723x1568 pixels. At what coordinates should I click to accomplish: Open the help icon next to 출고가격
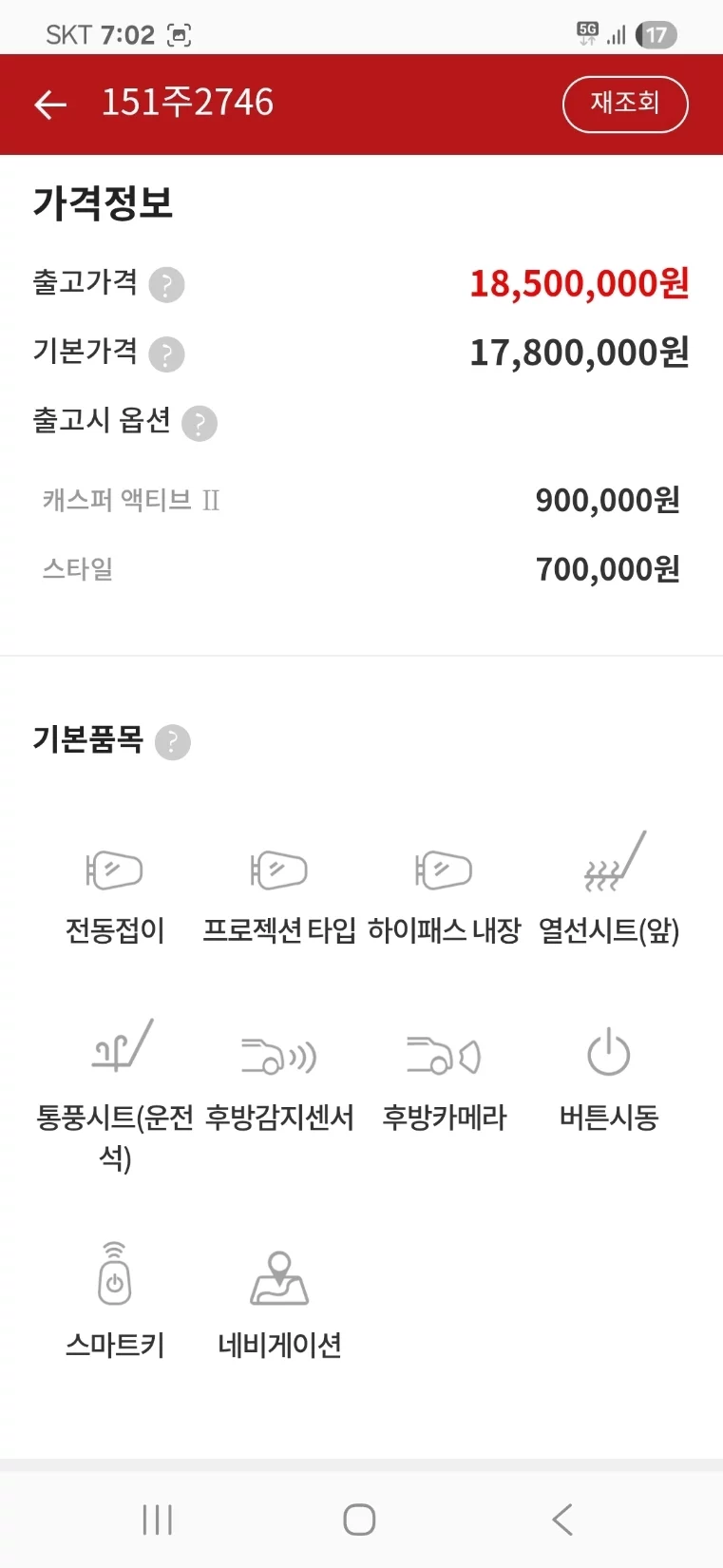click(167, 284)
